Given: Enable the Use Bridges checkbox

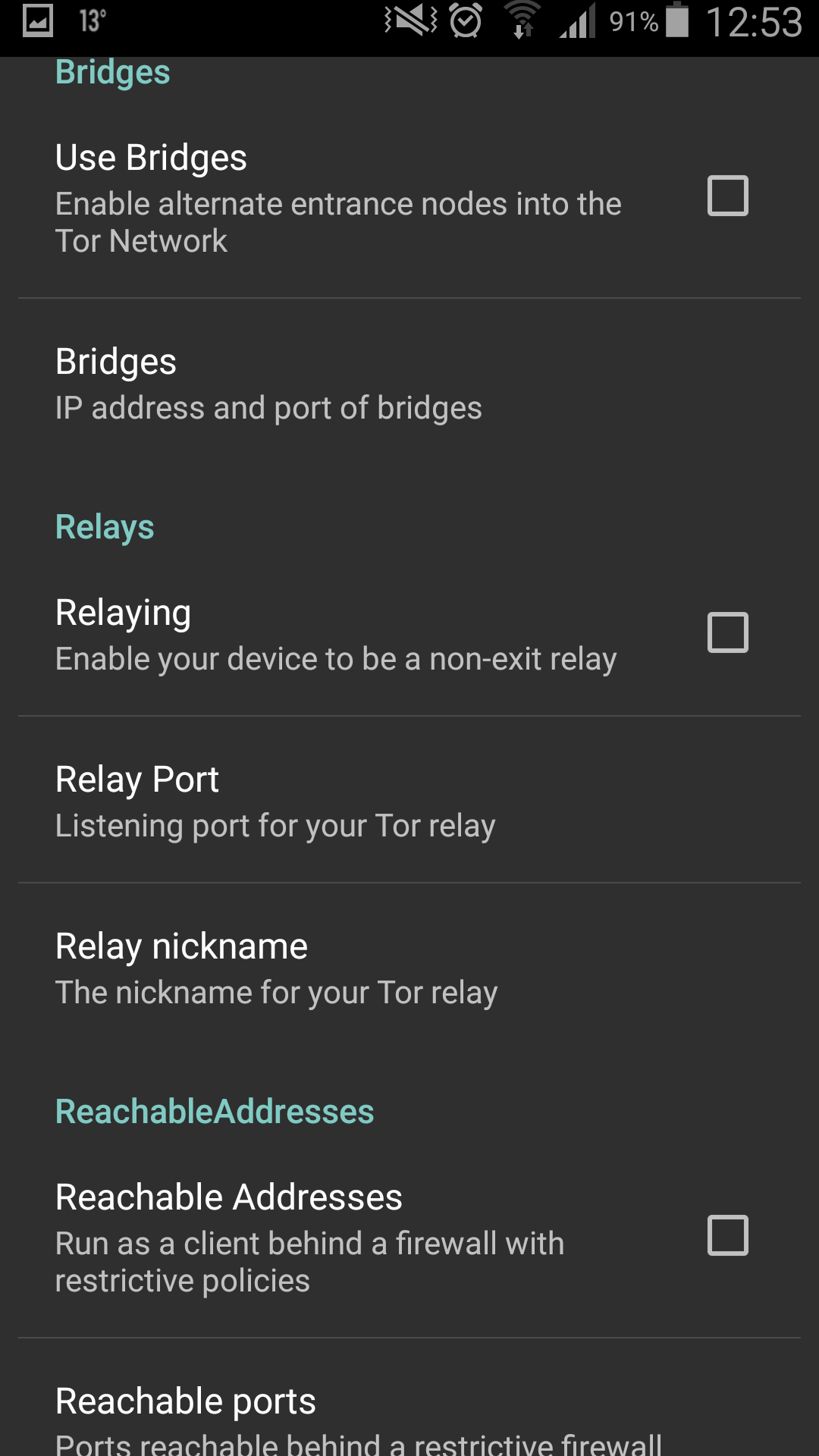Looking at the screenshot, I should [727, 196].
